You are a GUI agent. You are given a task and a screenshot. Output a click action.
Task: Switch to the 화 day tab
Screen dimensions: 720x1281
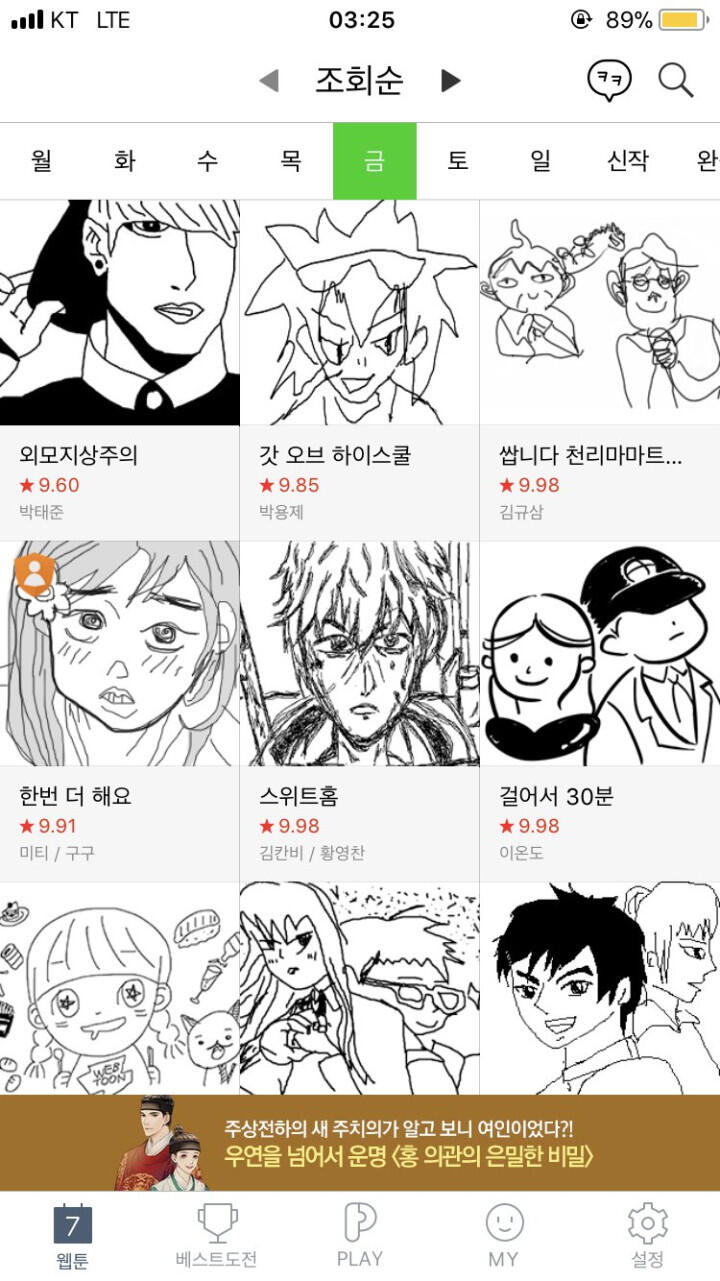[x=124, y=160]
